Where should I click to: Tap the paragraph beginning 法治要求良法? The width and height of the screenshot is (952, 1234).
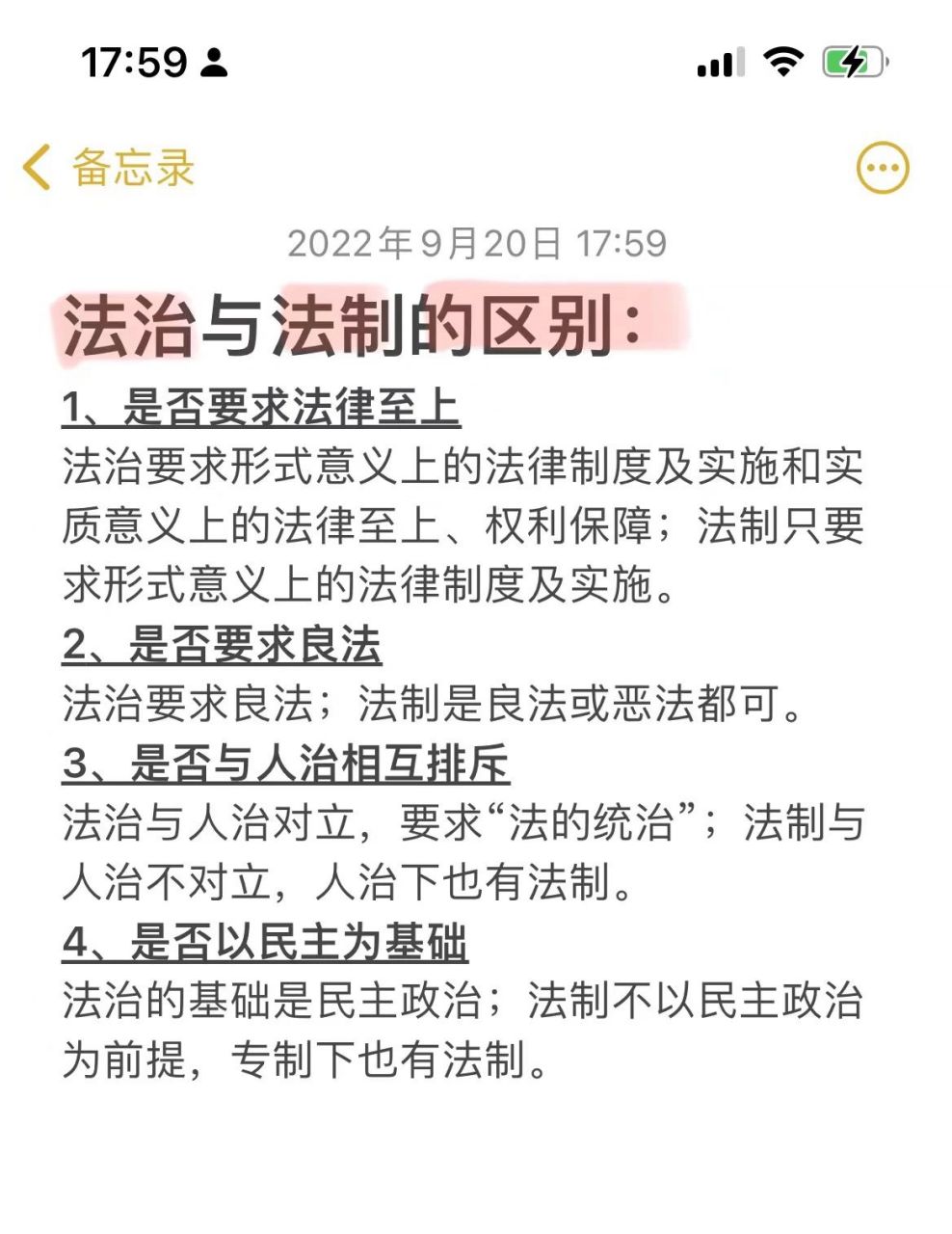(x=434, y=704)
